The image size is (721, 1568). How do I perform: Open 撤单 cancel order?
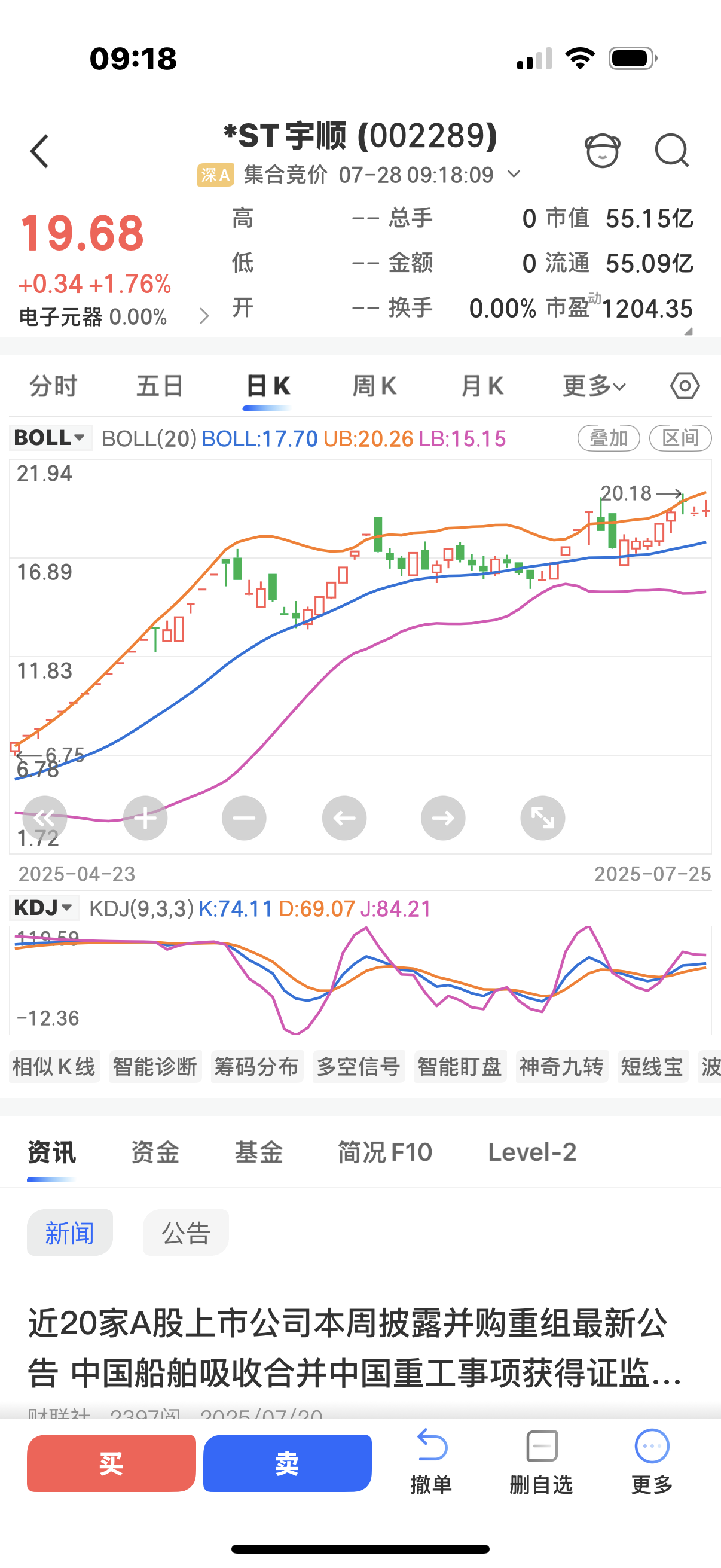pyautogui.click(x=432, y=1461)
